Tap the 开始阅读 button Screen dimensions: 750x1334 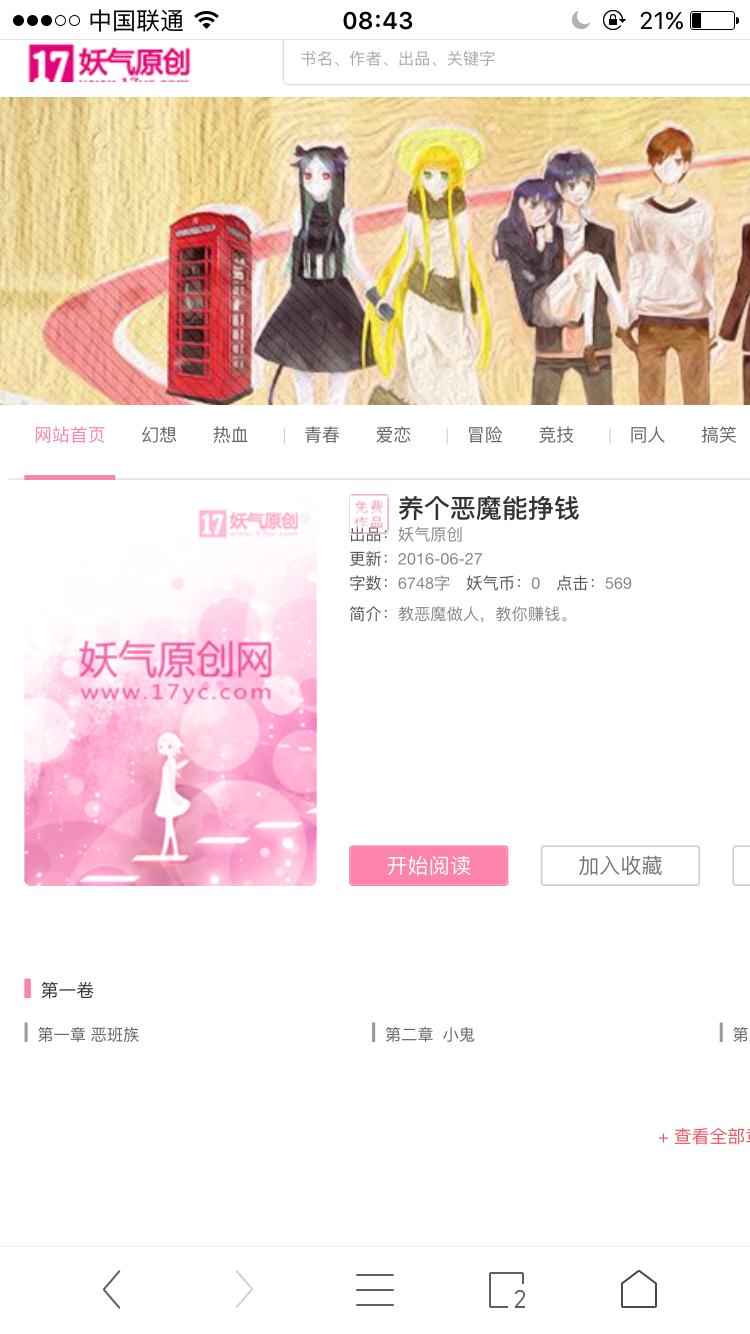click(x=429, y=866)
